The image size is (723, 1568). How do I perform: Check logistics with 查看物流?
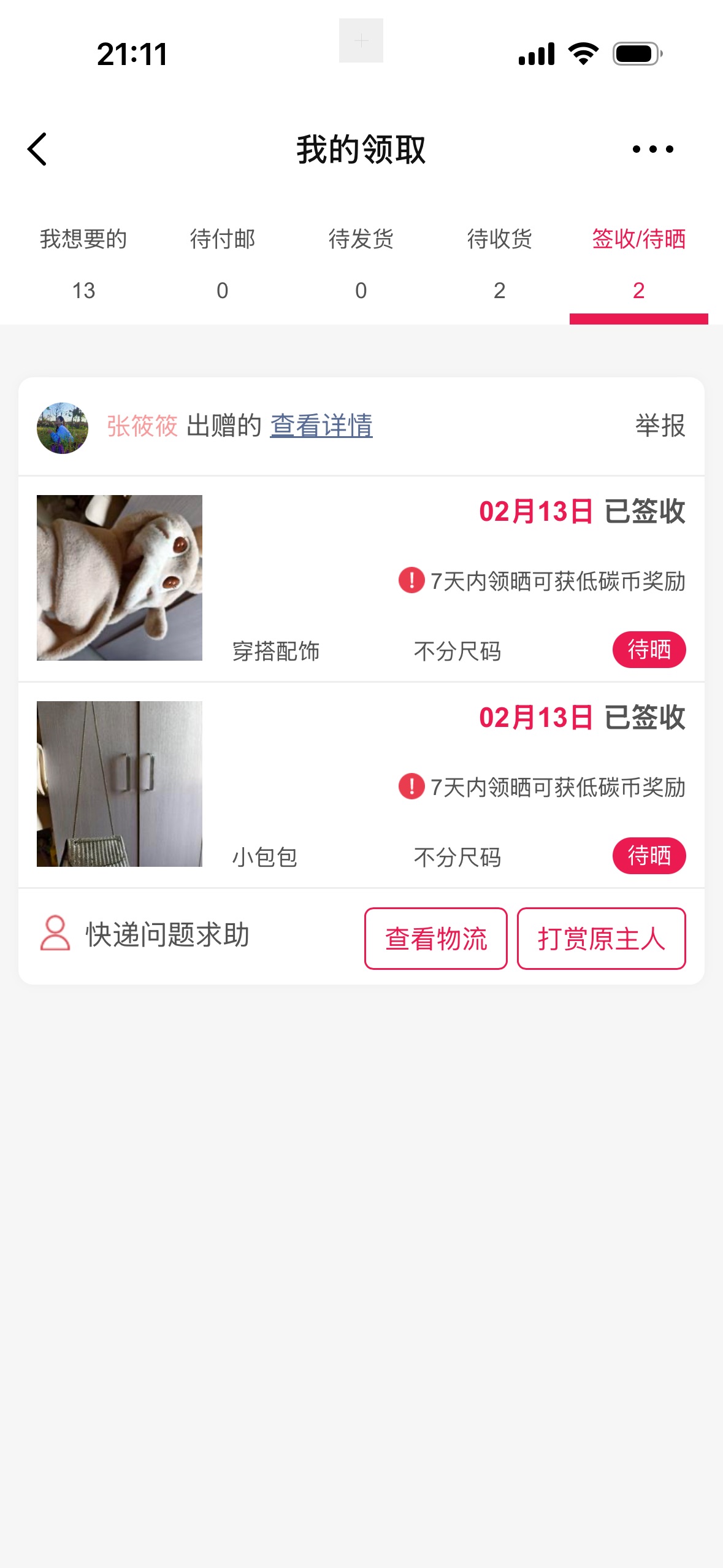[435, 939]
